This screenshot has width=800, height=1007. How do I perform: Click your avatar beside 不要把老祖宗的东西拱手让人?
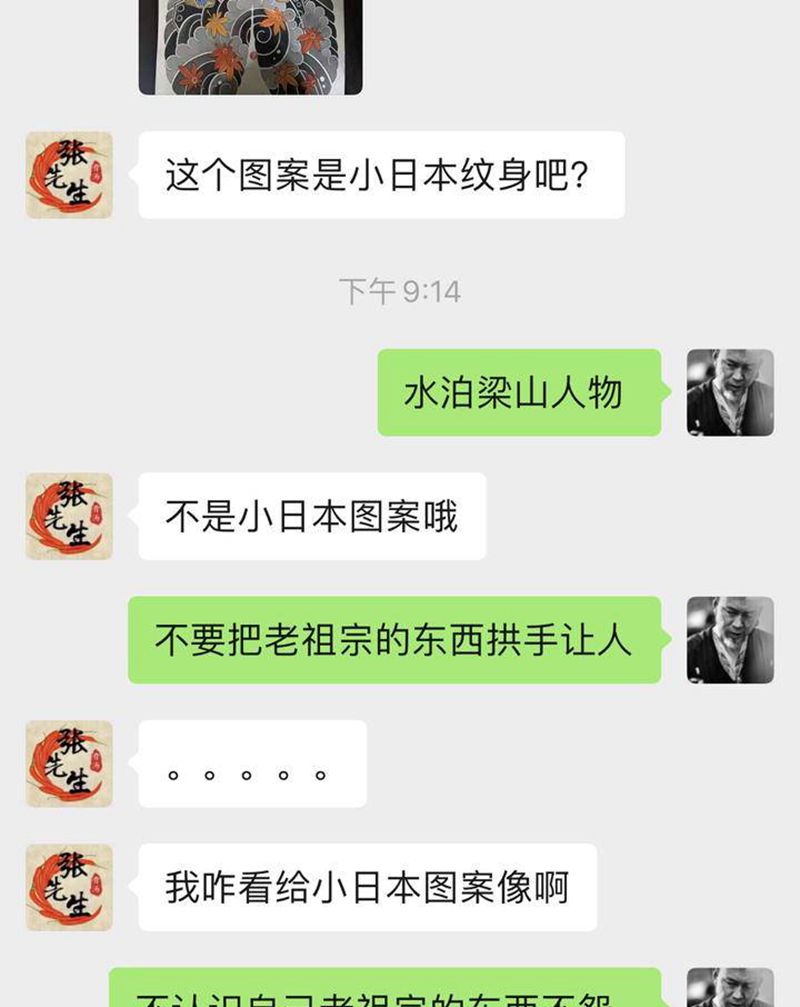(731, 640)
